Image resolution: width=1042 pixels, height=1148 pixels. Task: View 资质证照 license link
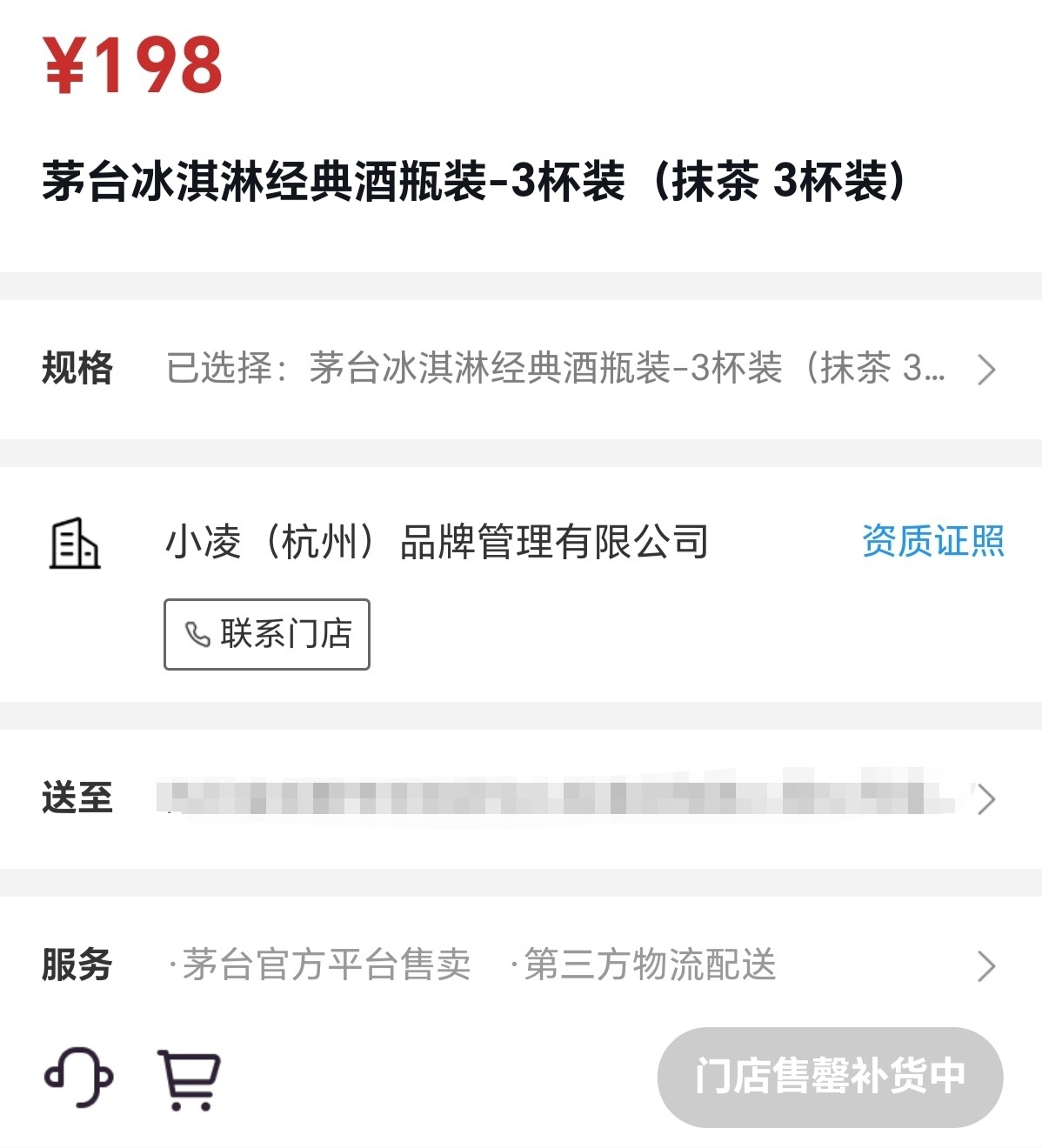pos(932,541)
